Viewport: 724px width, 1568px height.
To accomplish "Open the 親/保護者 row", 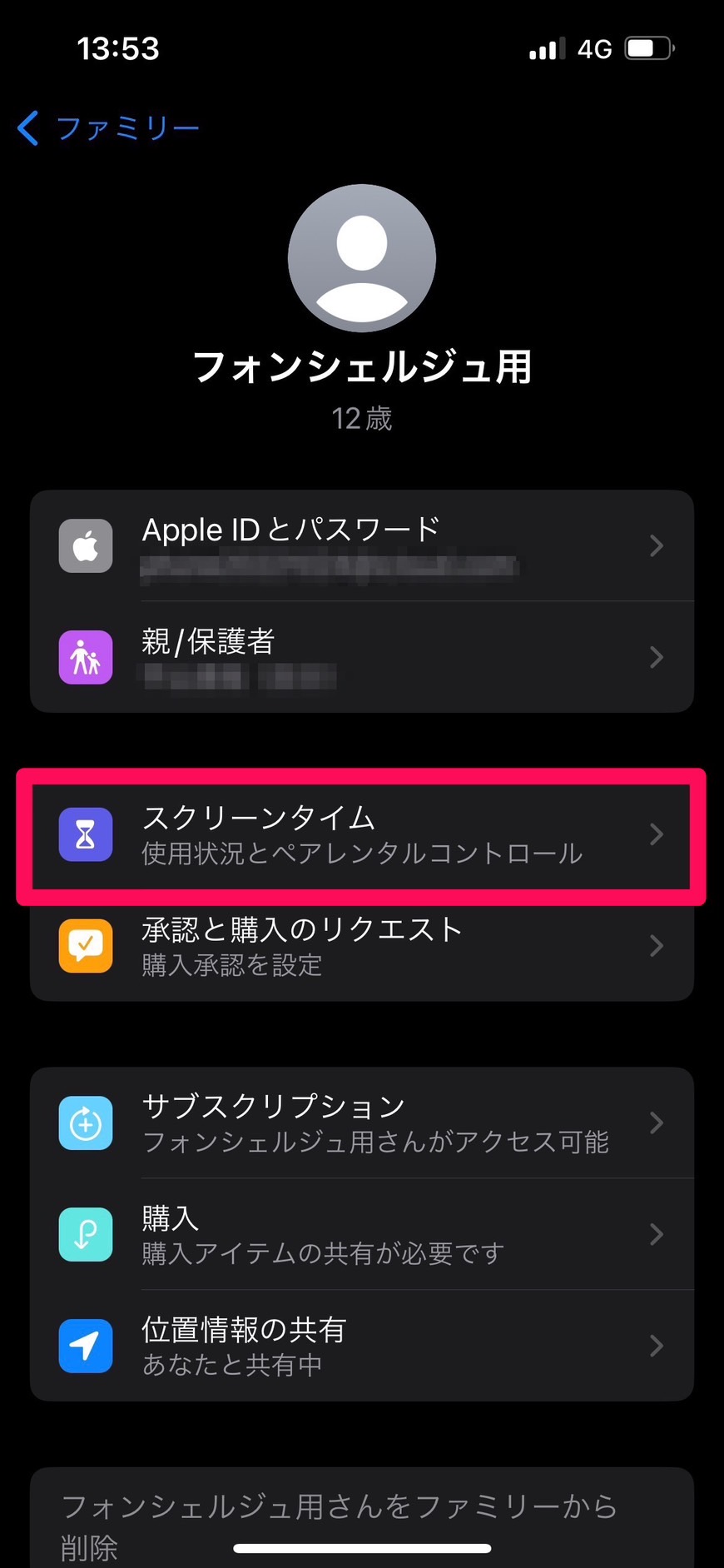I will pos(362,657).
